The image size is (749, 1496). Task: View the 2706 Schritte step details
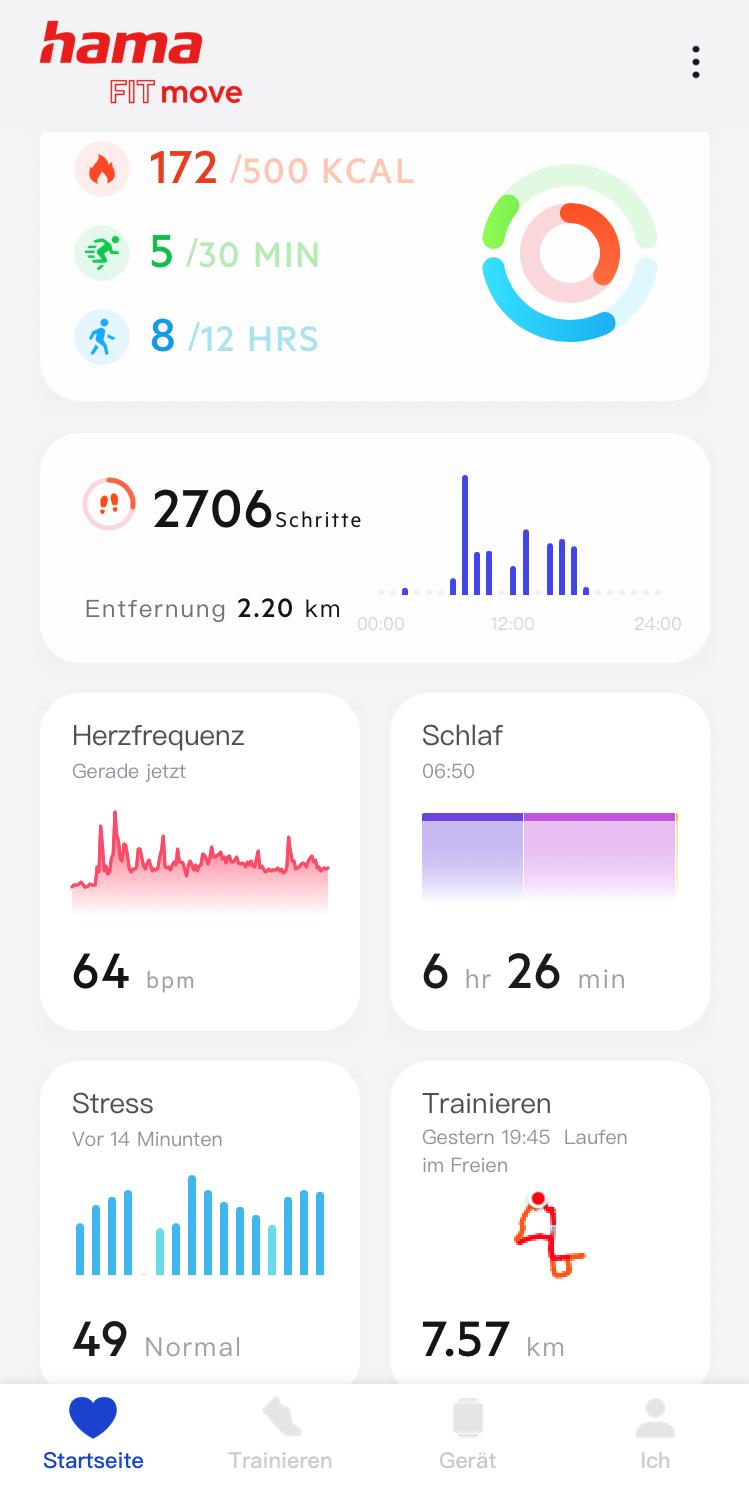coord(374,548)
